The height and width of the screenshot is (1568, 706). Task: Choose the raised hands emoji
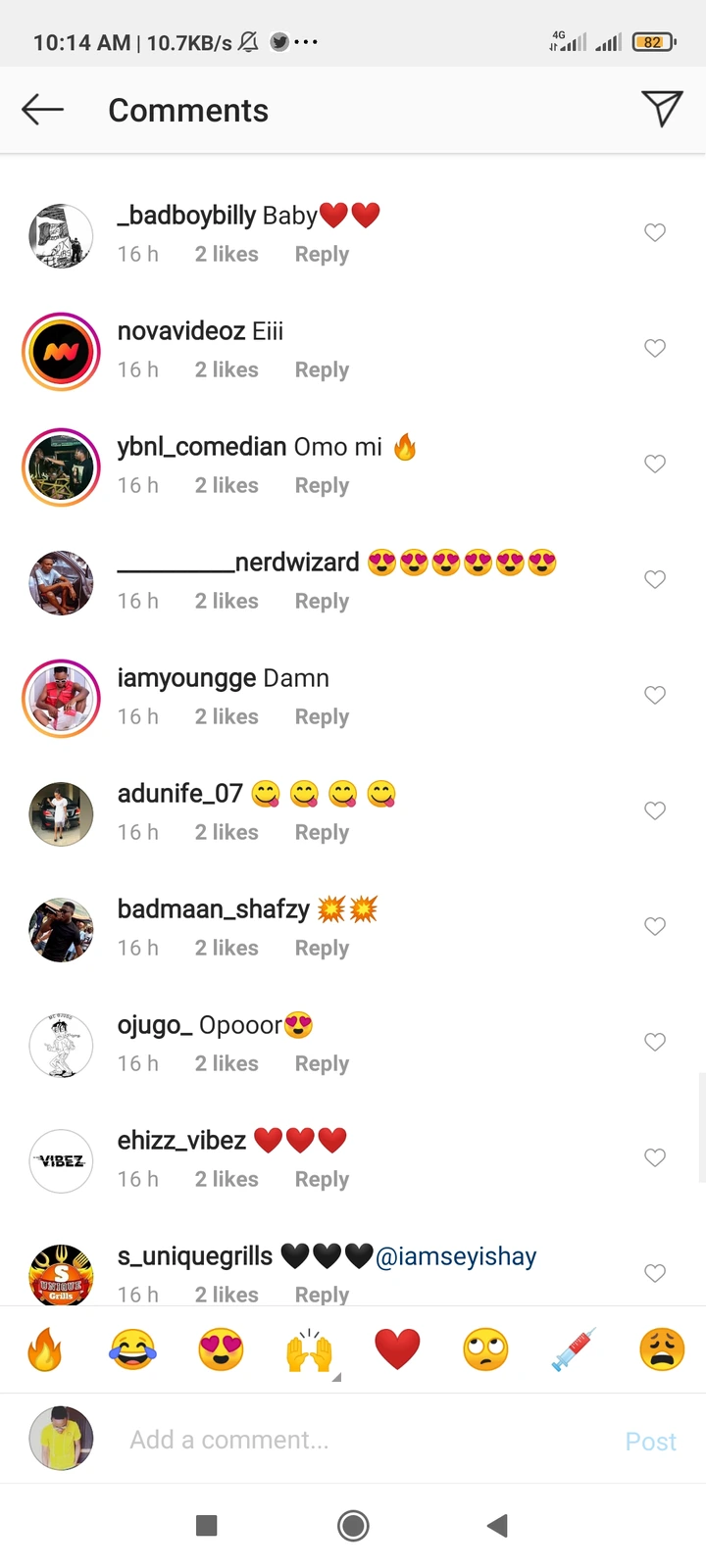tap(309, 1349)
